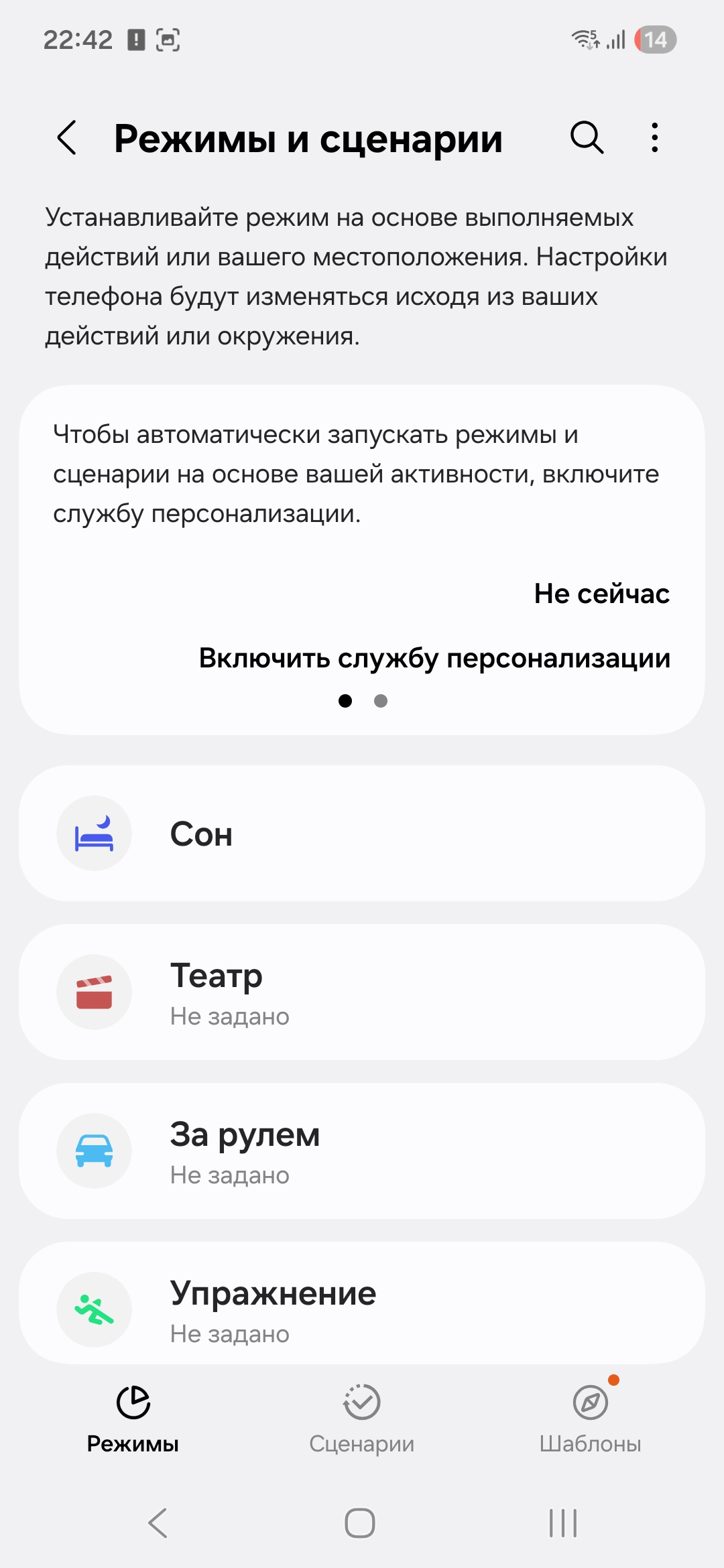The height and width of the screenshot is (1568, 724).
Task: Select the За рулем mode
Action: (x=362, y=1151)
